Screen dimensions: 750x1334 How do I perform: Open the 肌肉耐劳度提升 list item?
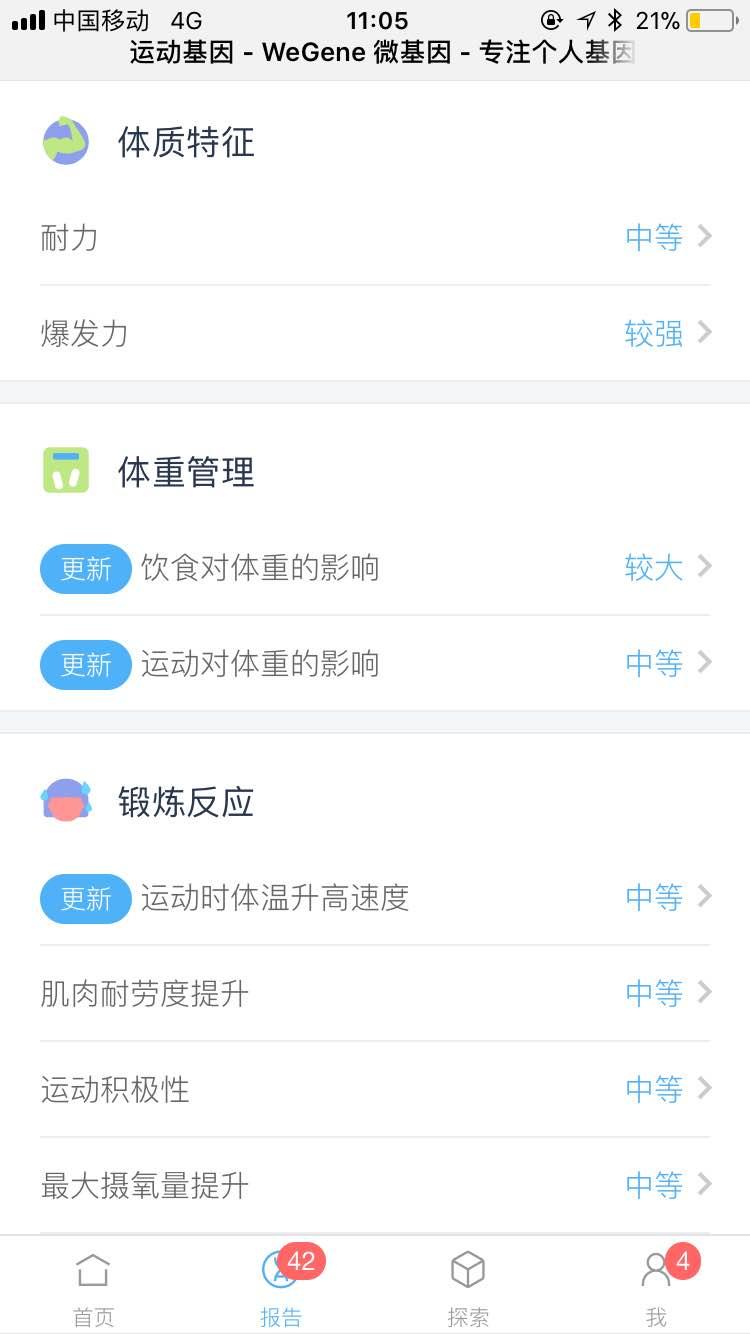(x=375, y=991)
